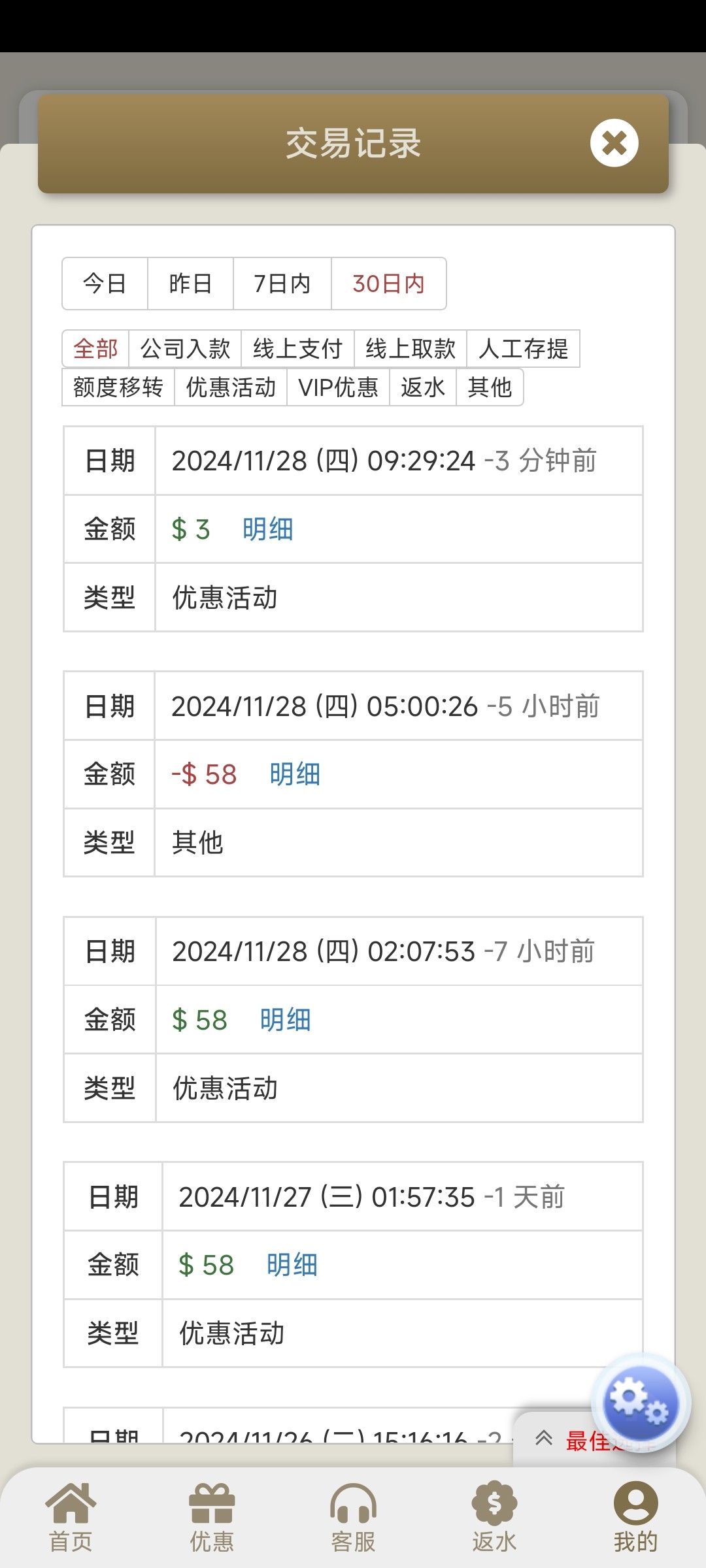Filter by 线上支付
706x1568 pixels.
(x=297, y=349)
